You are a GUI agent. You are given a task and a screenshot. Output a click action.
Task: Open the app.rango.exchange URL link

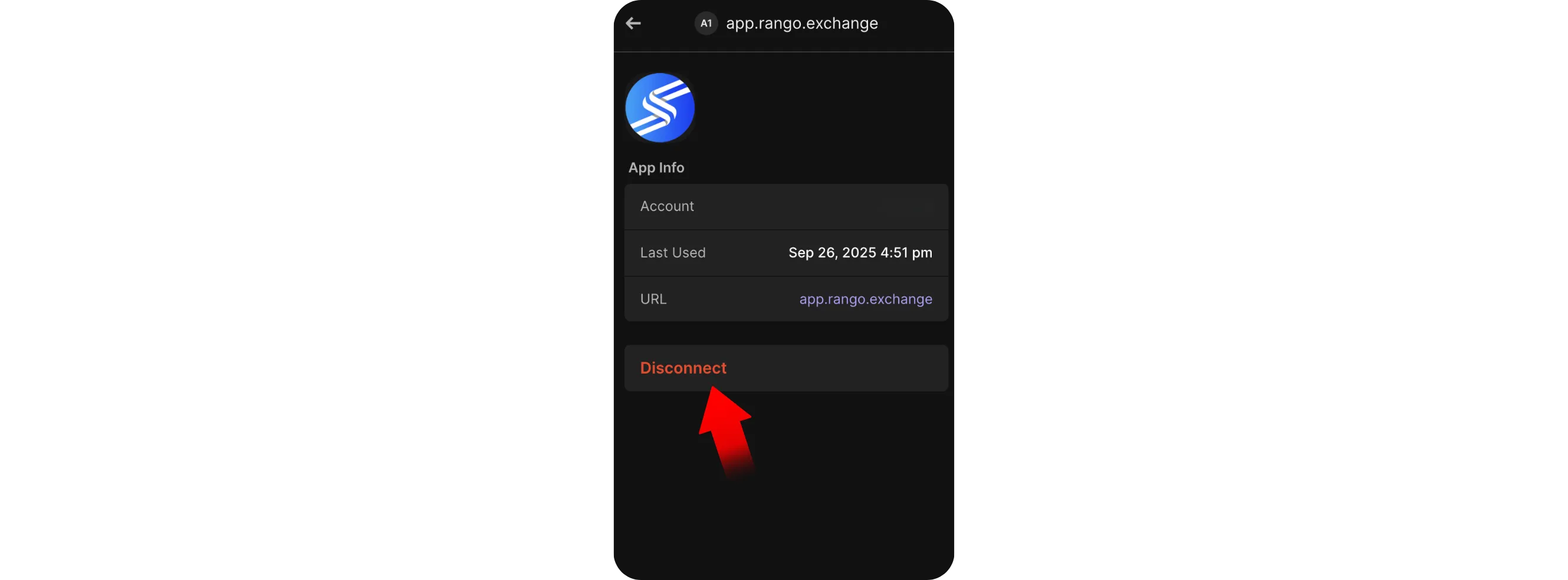click(865, 299)
